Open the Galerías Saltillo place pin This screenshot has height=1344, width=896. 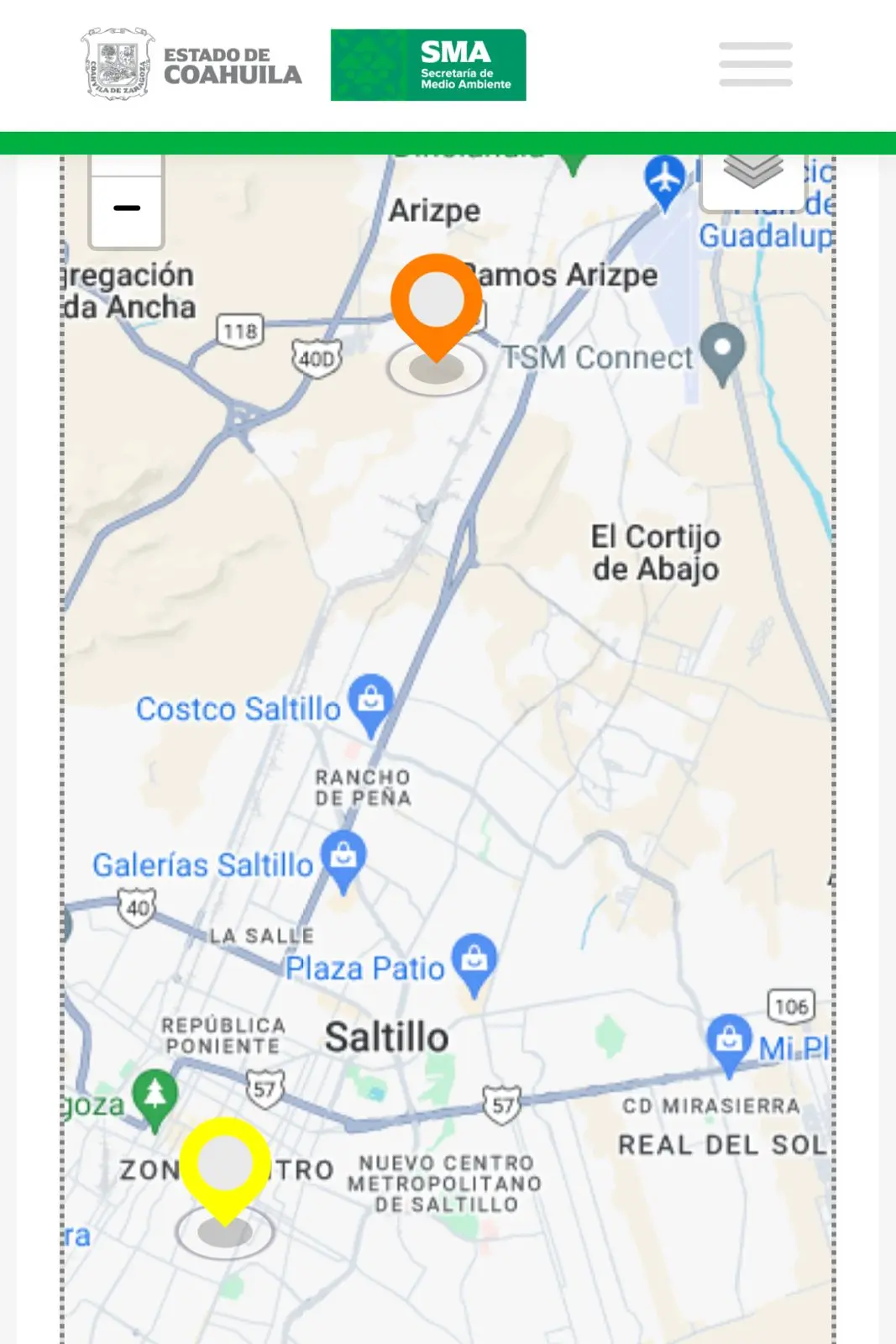[x=343, y=857]
